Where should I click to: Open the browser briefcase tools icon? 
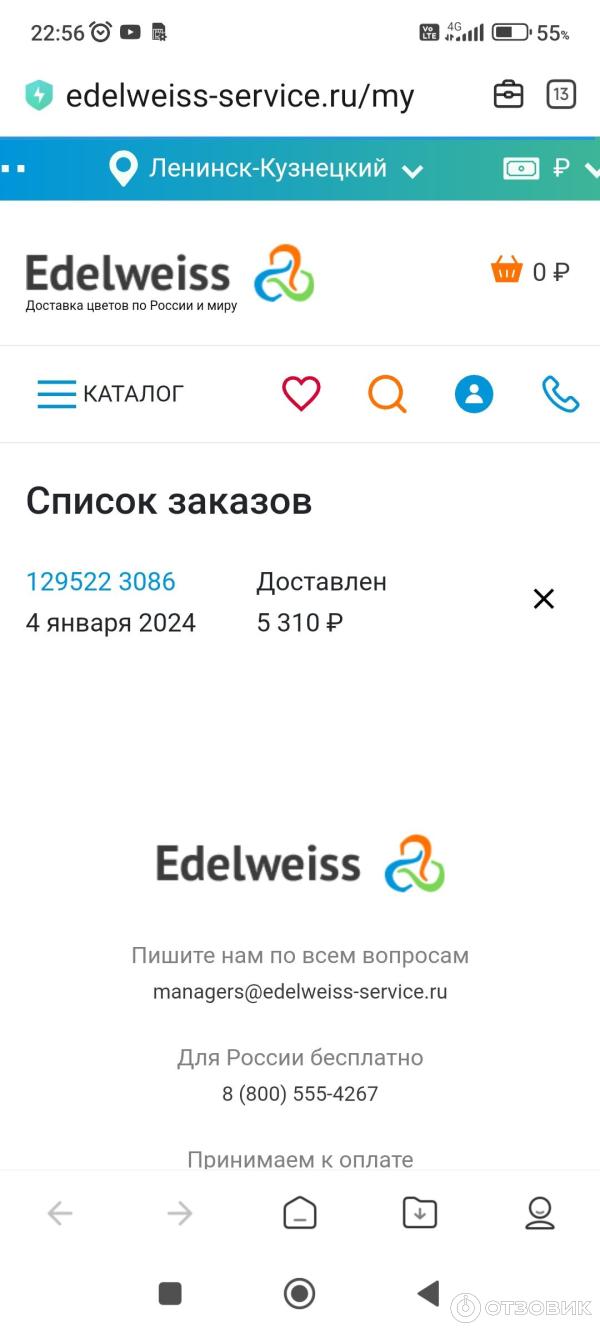pos(508,95)
